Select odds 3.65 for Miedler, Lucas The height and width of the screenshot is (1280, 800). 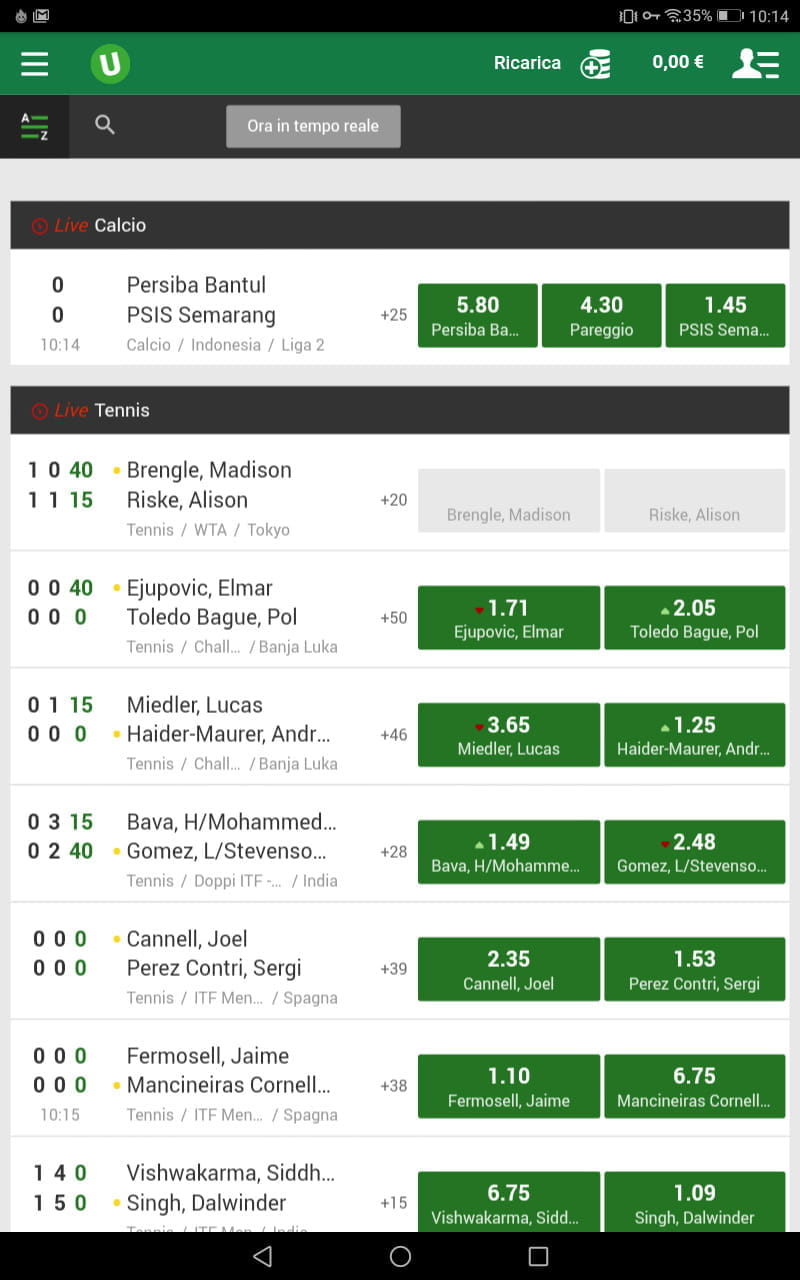point(508,734)
